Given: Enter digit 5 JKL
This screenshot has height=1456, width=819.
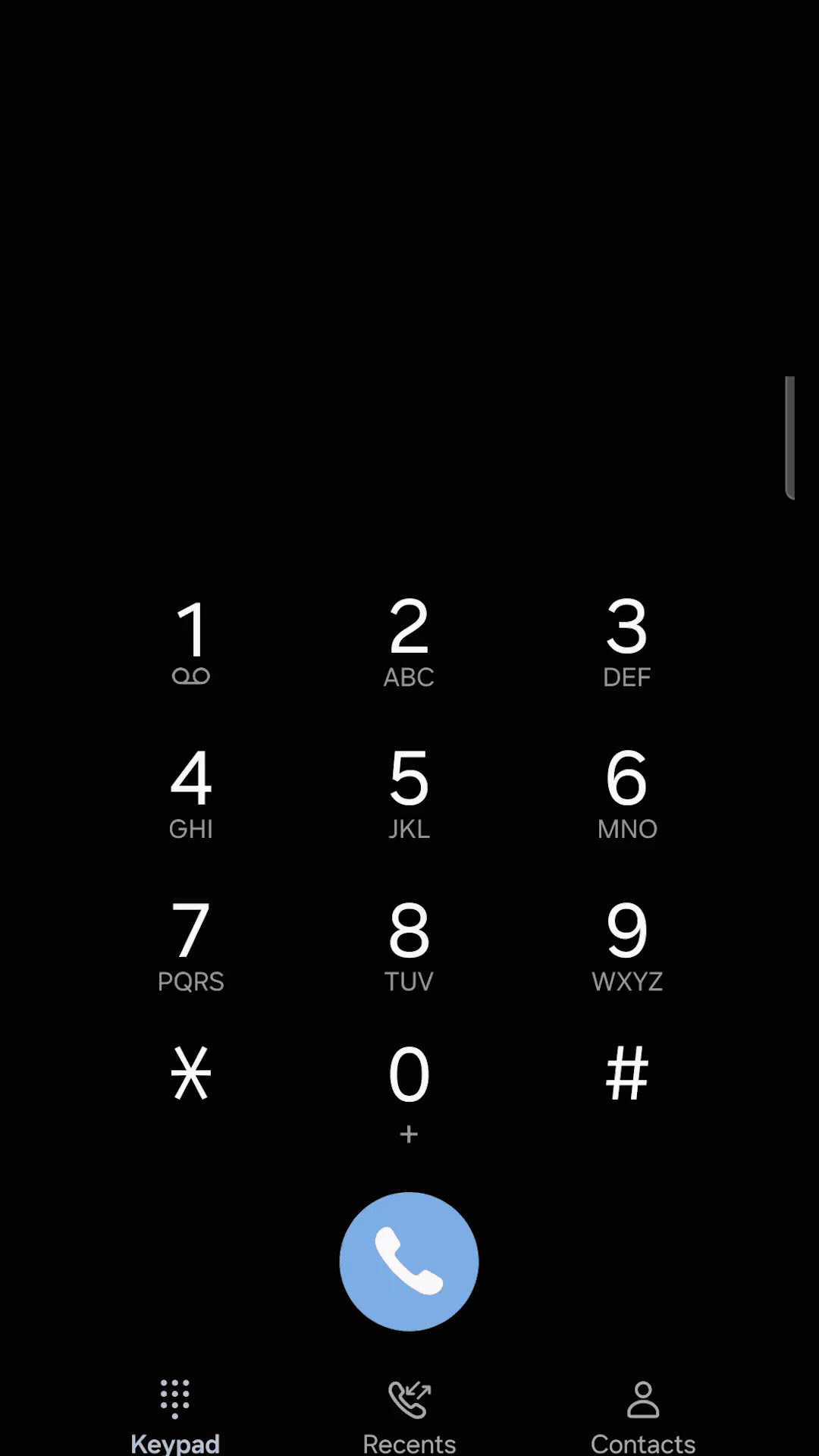Looking at the screenshot, I should pyautogui.click(x=409, y=792).
